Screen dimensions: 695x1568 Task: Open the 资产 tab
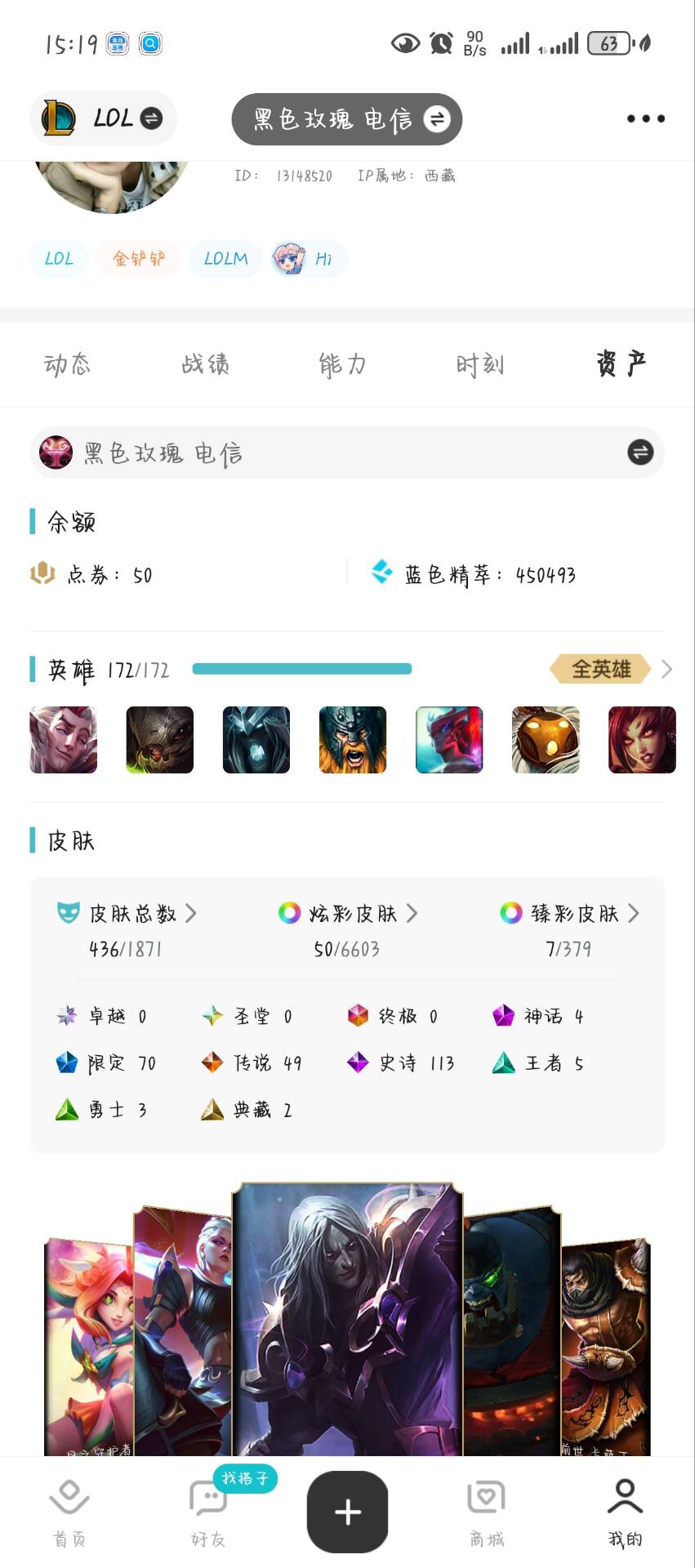[x=621, y=364]
